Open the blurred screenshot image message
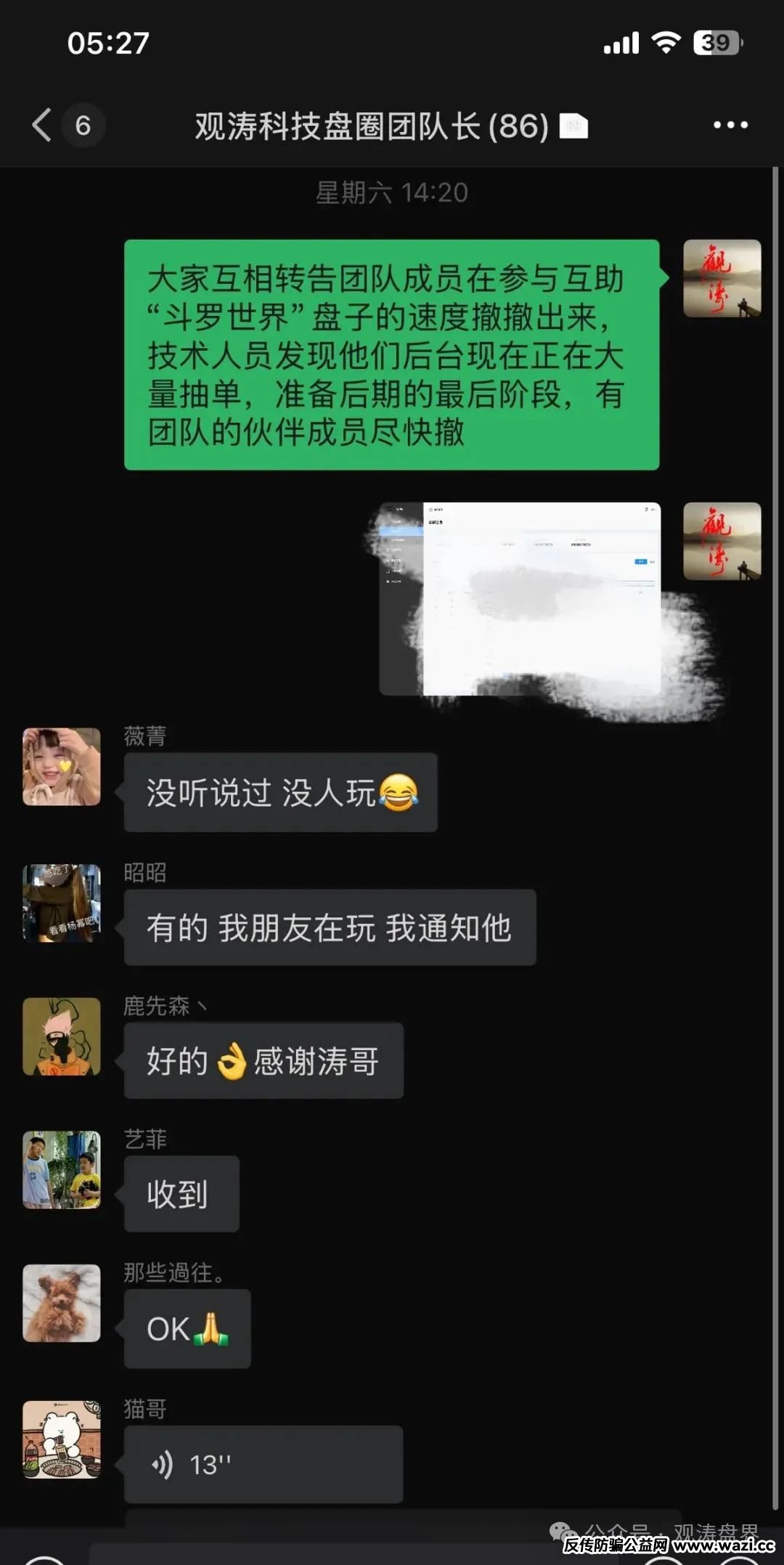Viewport: 784px width, 1565px height. pyautogui.click(x=520, y=598)
